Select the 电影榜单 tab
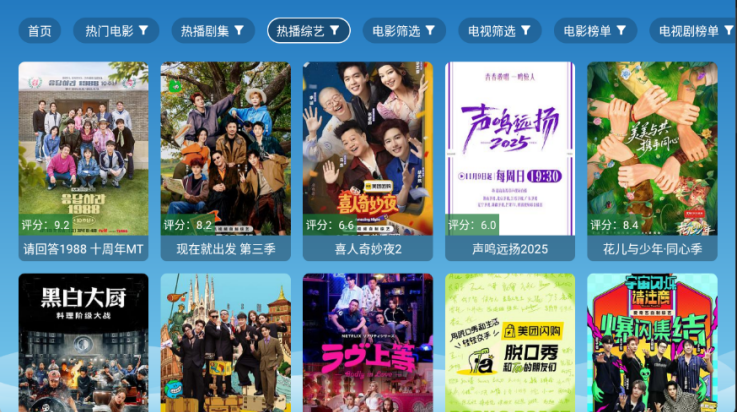The height and width of the screenshot is (412, 737). coord(595,31)
